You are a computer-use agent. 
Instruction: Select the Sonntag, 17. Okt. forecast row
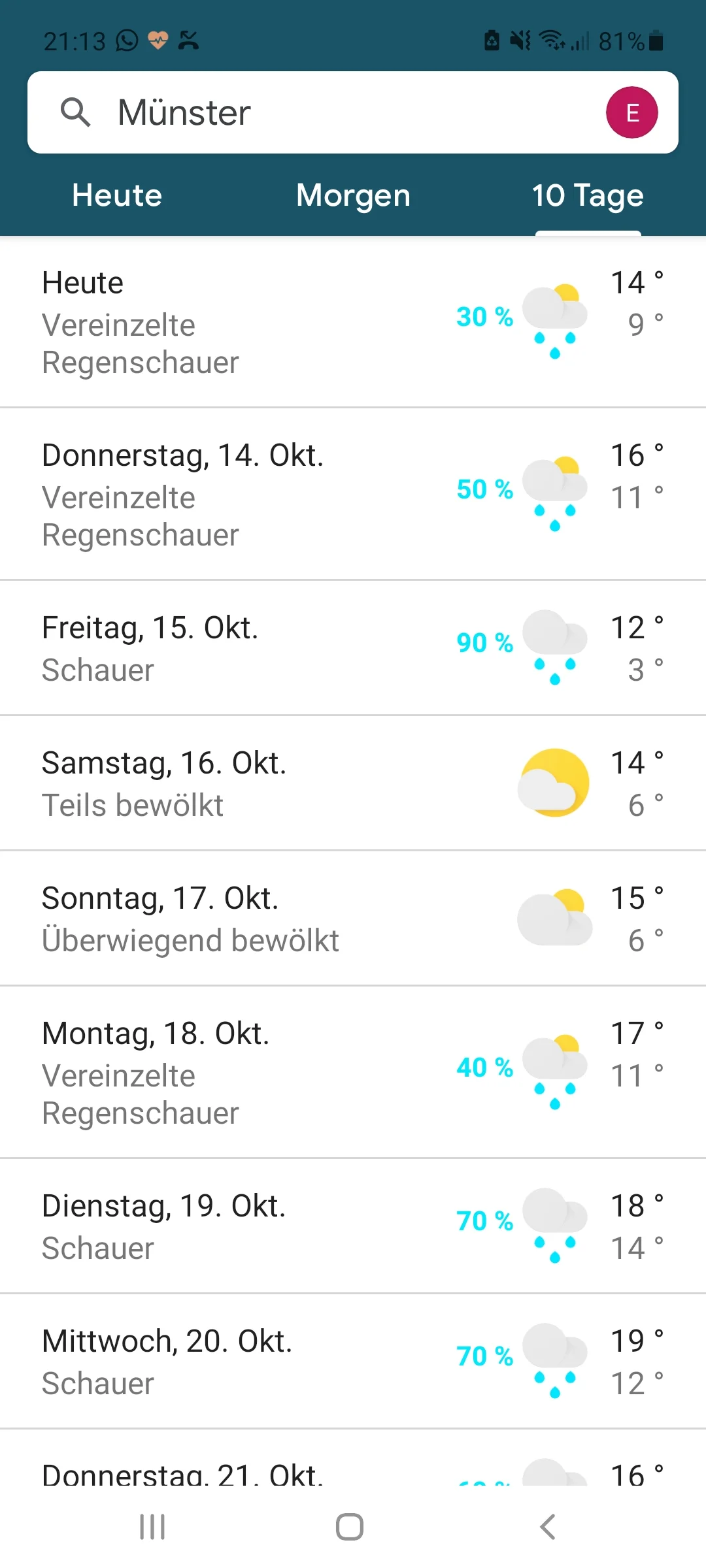tap(261, 918)
